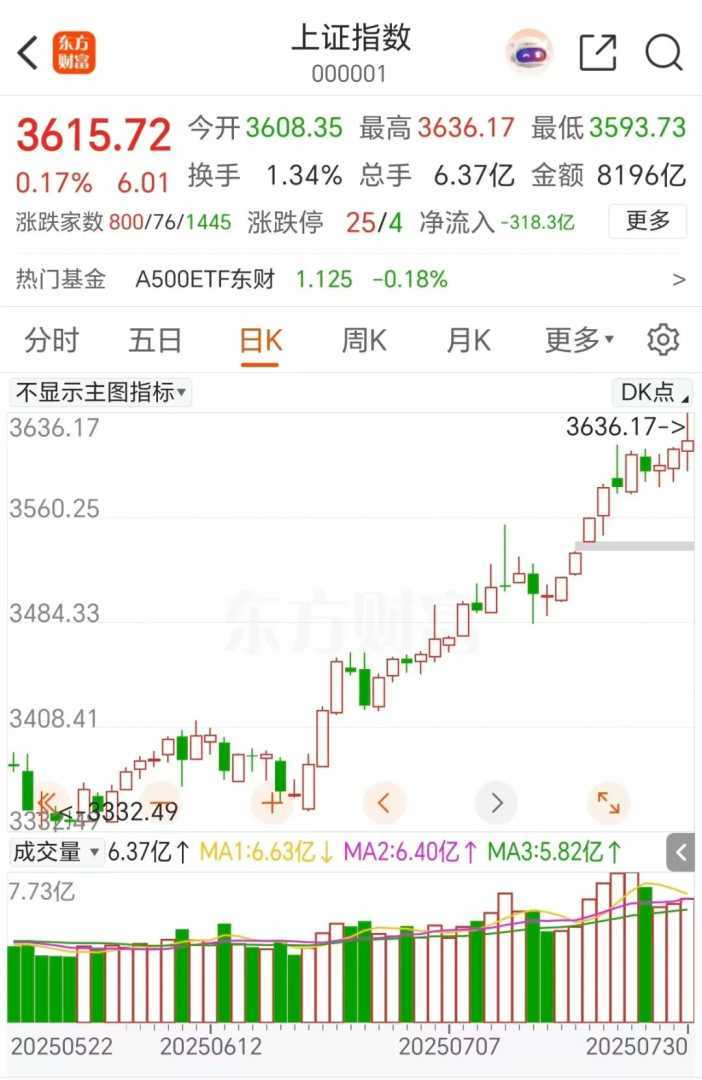Open chart settings gear
702x1080 pixels.
coord(662,341)
